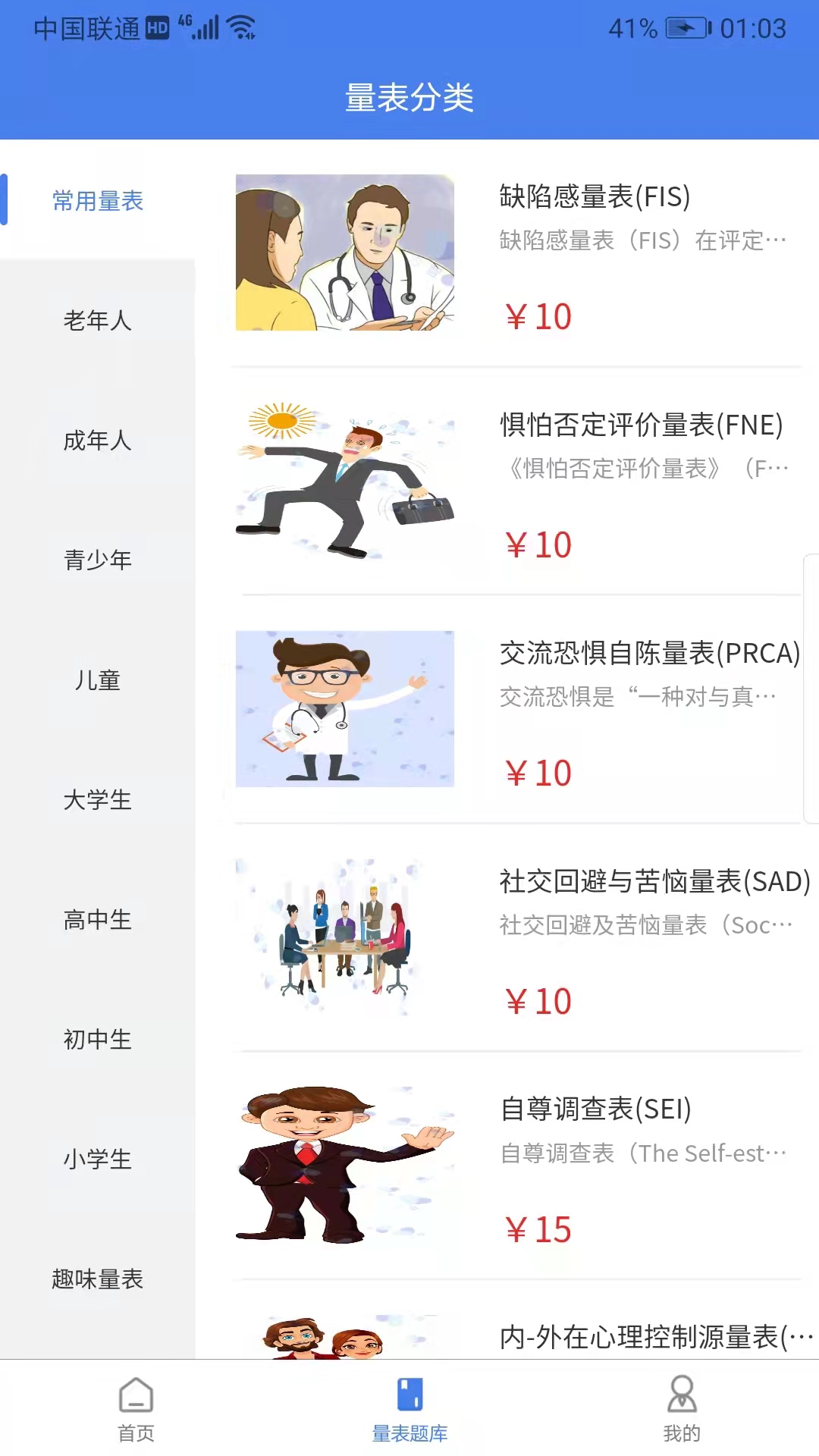Switch to the 老年人 category

coord(98,320)
